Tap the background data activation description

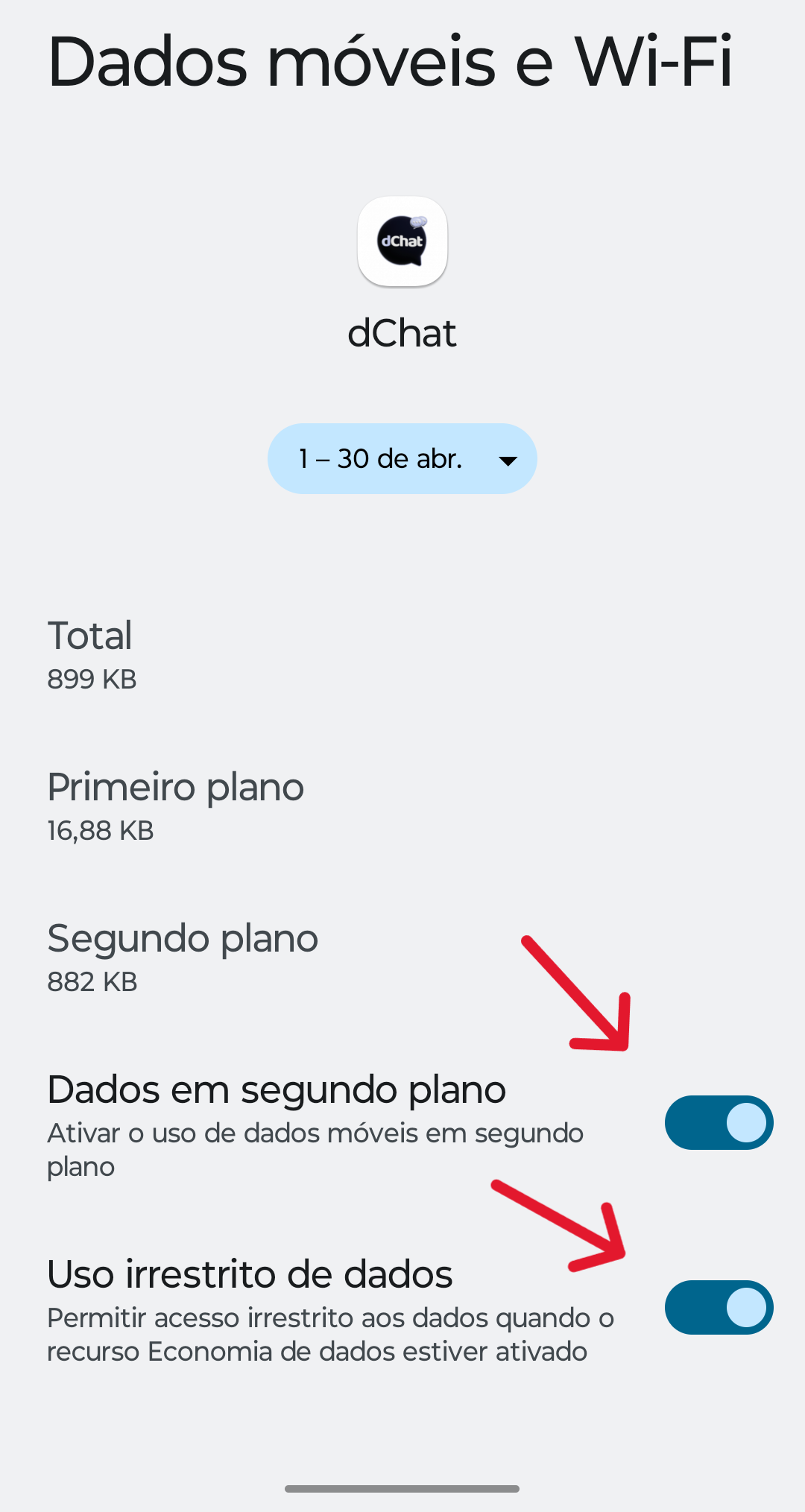(x=315, y=1150)
